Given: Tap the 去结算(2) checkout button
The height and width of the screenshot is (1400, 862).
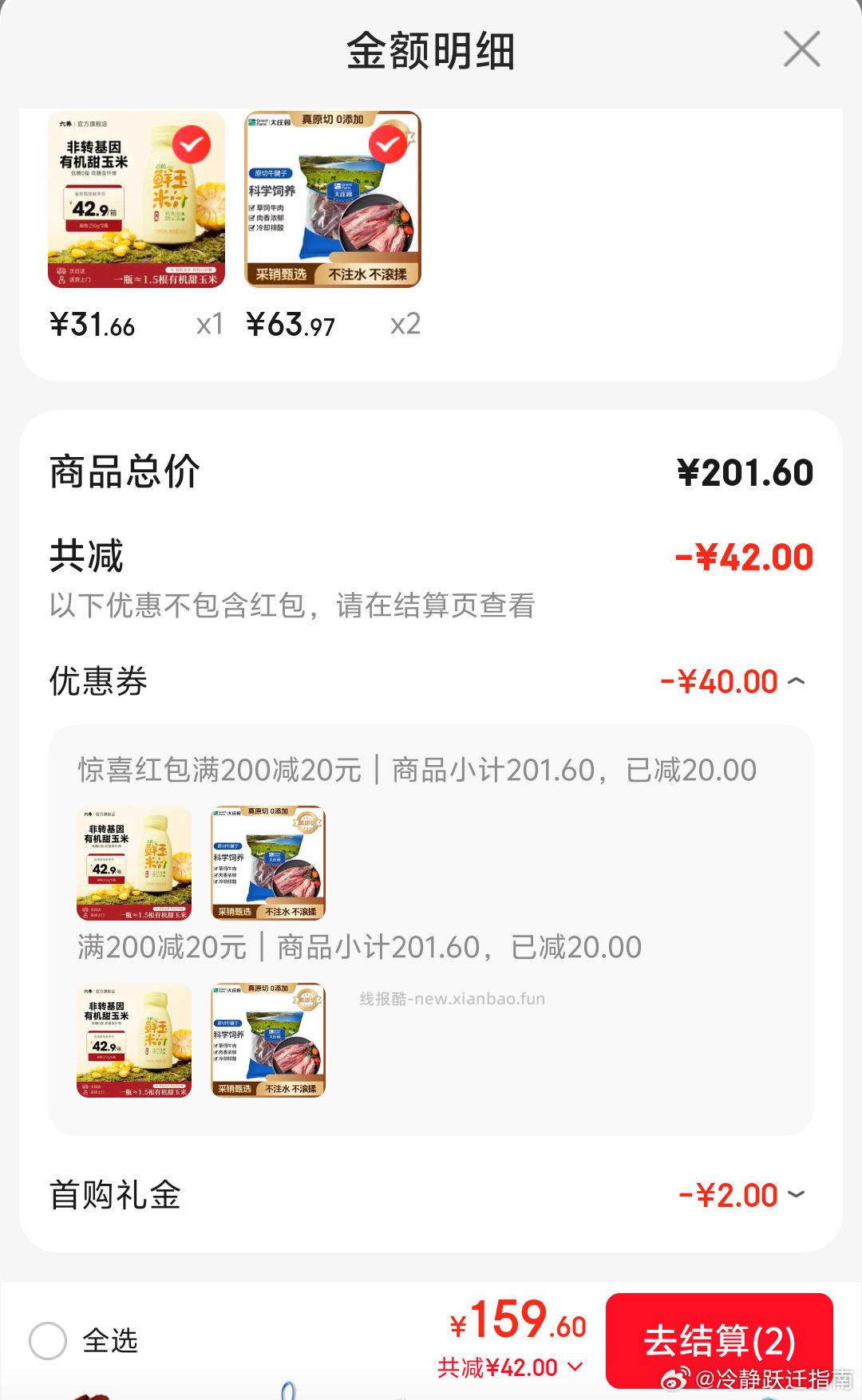Looking at the screenshot, I should (x=719, y=1339).
